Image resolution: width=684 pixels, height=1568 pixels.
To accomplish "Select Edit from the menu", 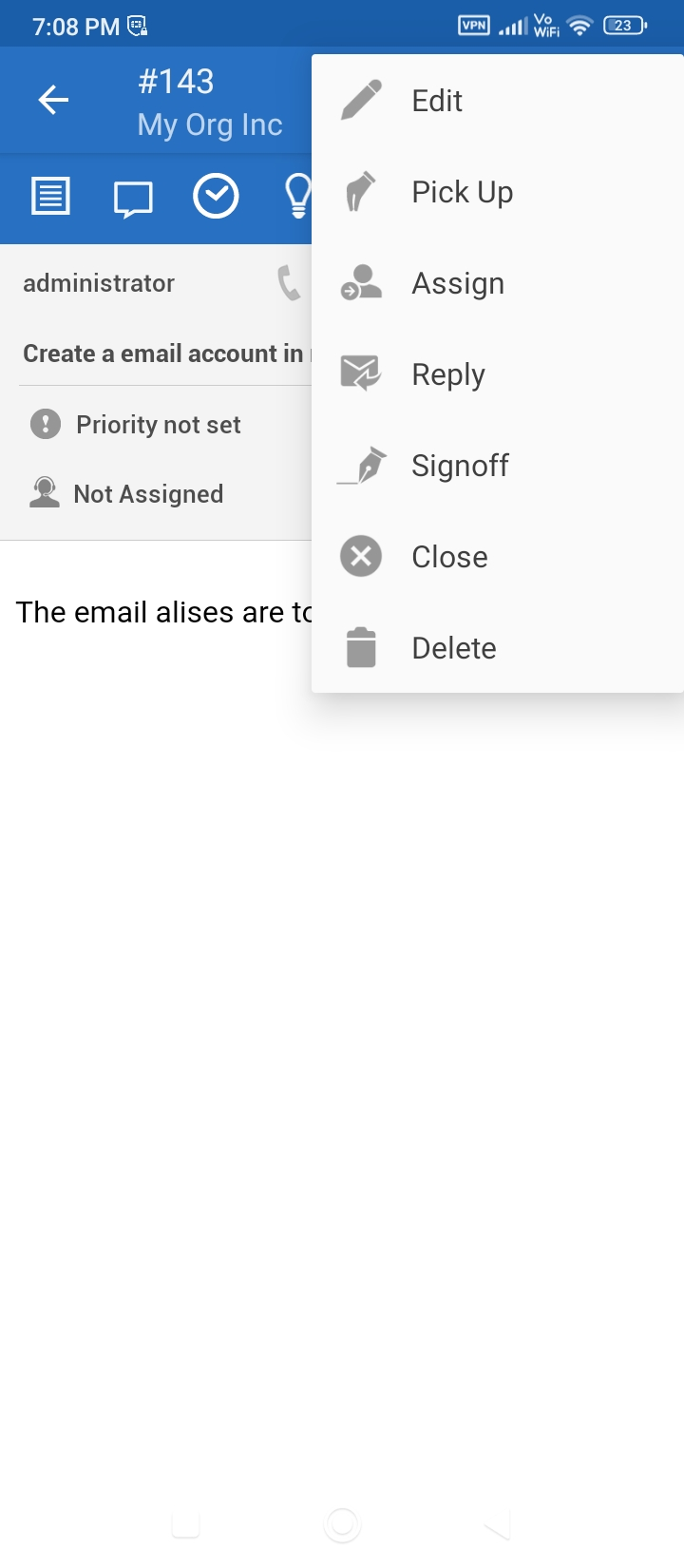I will 437,101.
